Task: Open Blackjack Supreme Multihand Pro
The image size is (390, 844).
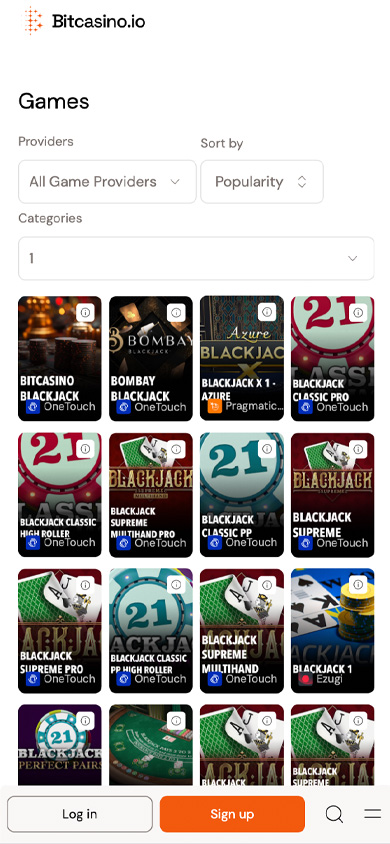Action: tap(151, 495)
